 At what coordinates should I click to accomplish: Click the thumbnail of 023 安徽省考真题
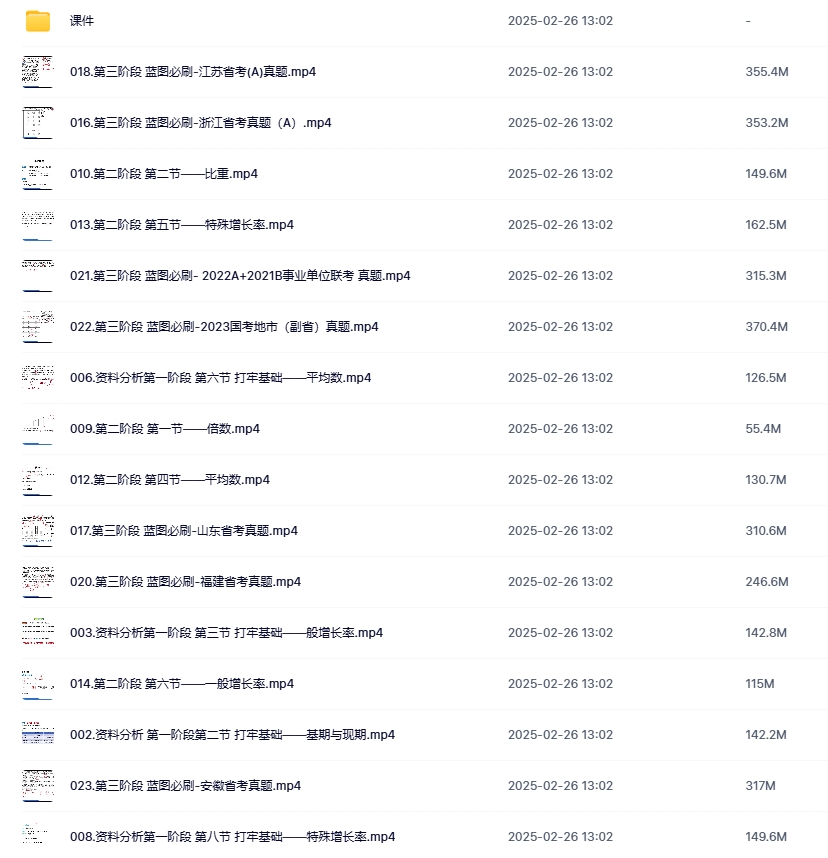tap(38, 785)
